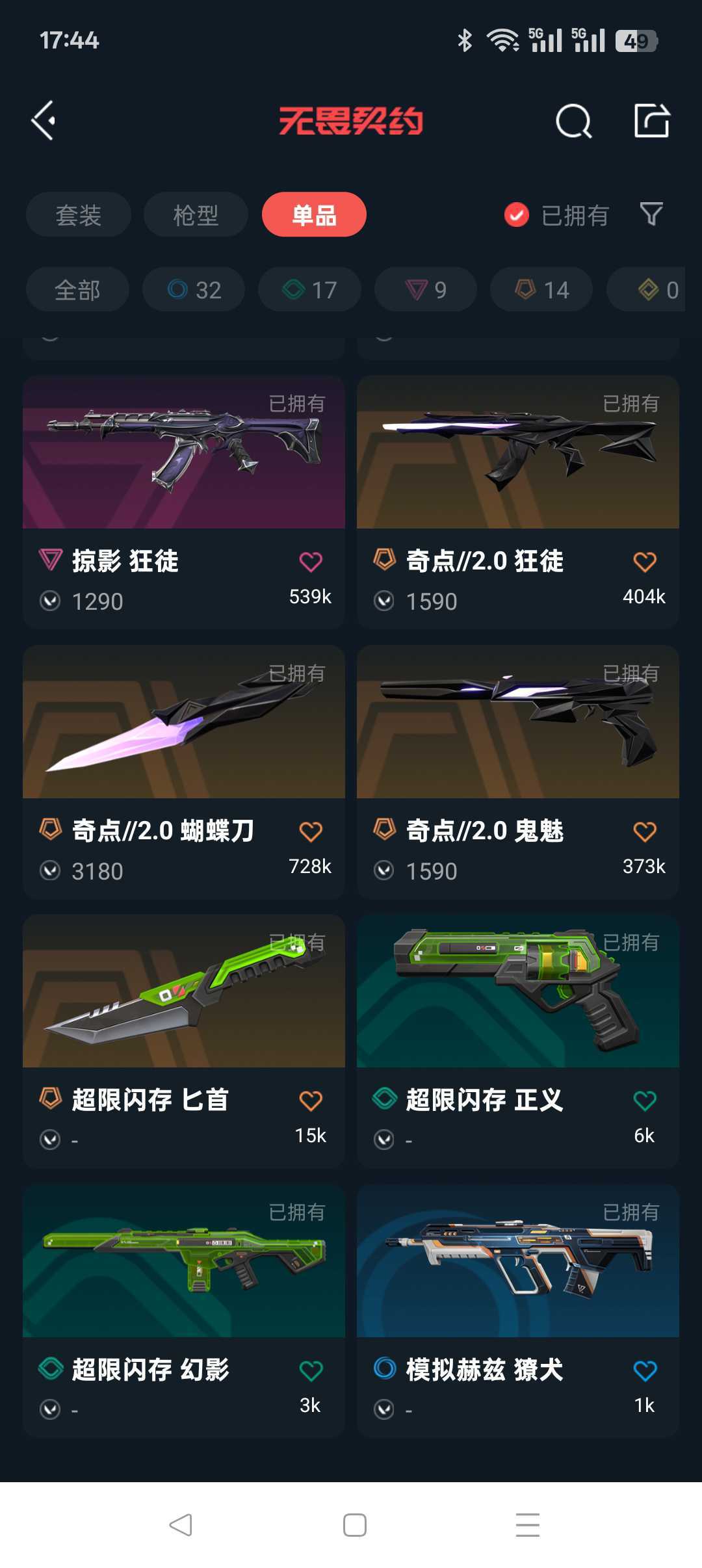Like the 奇点//2.0 鬼魅 skin
This screenshot has height=1568, width=702.
pyautogui.click(x=645, y=831)
